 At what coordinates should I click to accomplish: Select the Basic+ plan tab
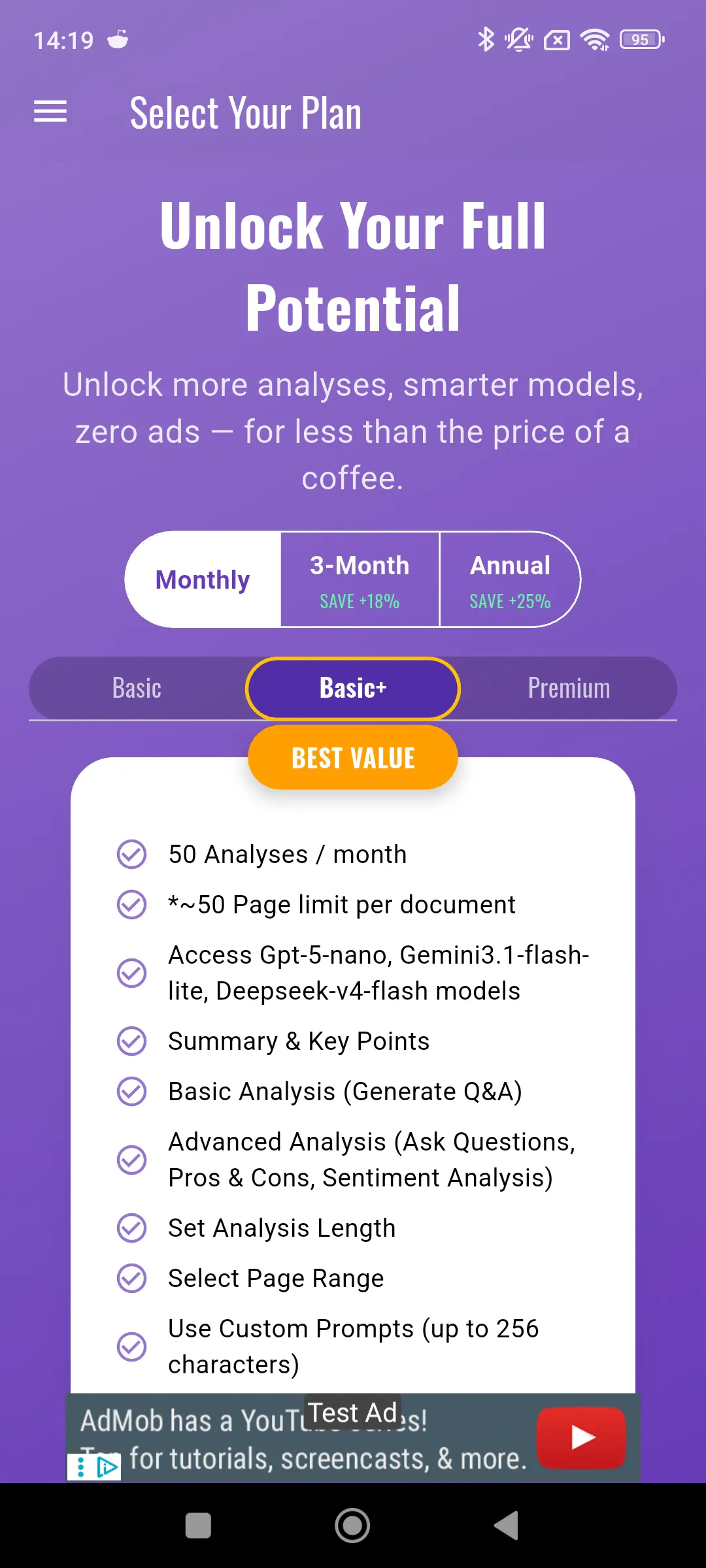click(x=353, y=688)
